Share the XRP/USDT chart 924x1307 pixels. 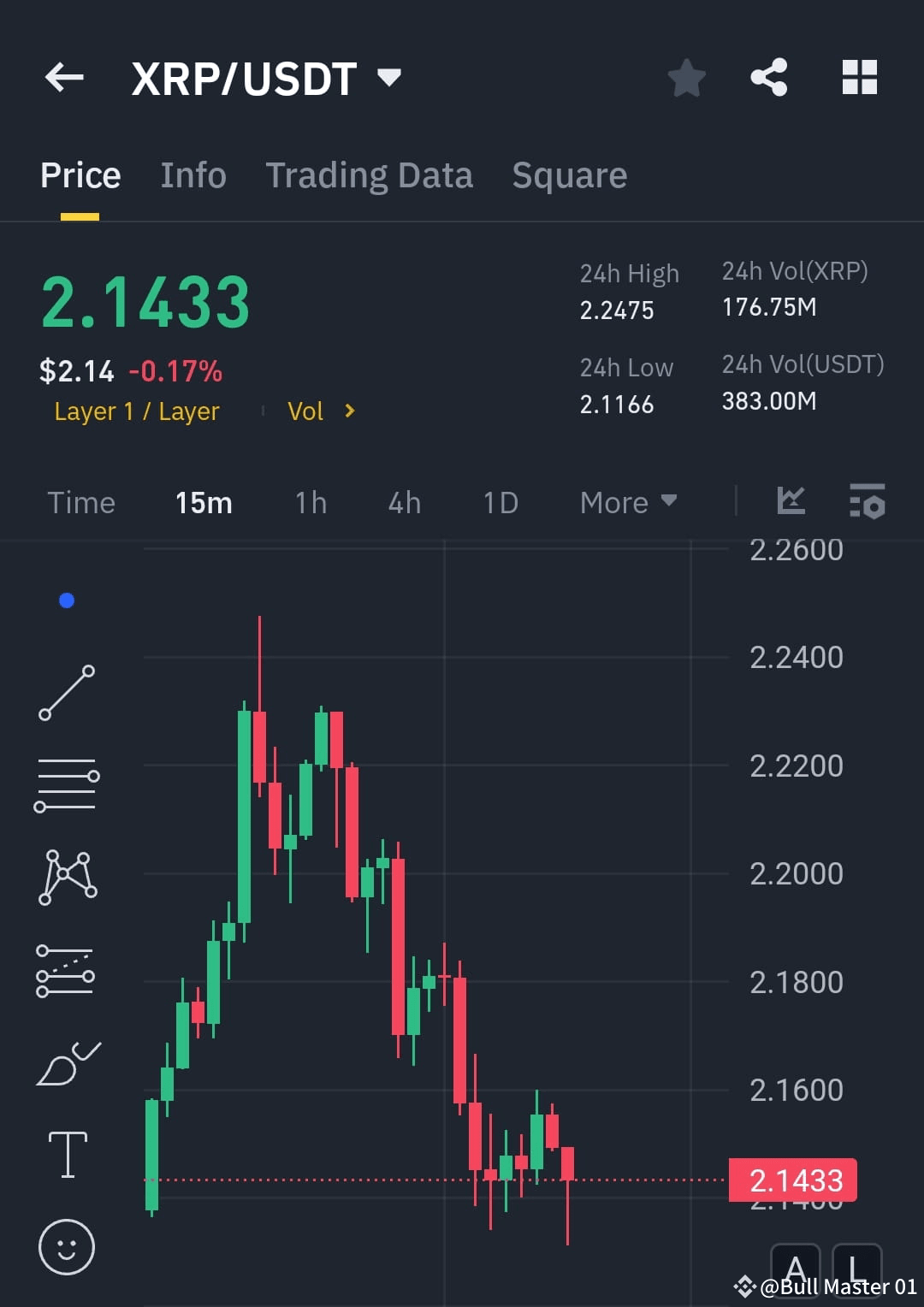[768, 76]
